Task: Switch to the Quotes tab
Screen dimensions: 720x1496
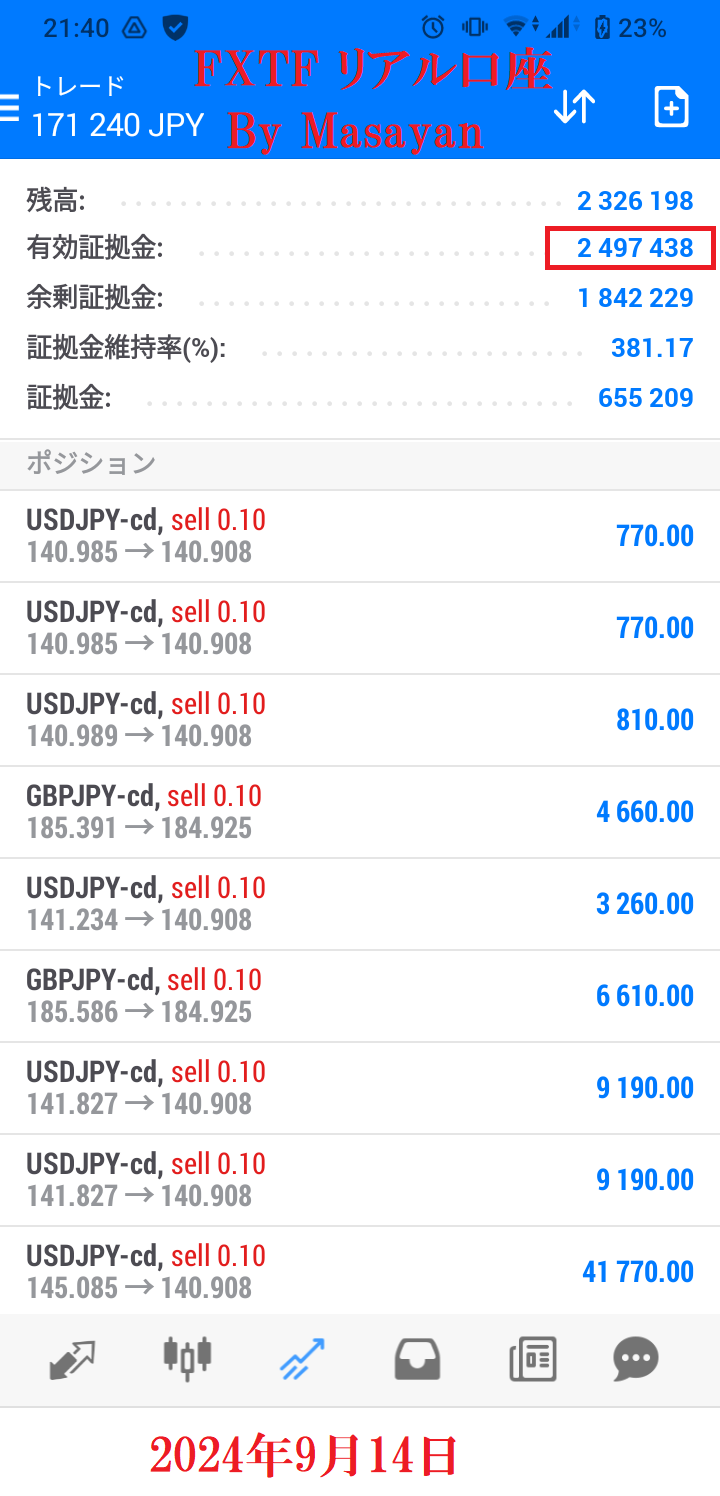Action: click(x=72, y=1359)
